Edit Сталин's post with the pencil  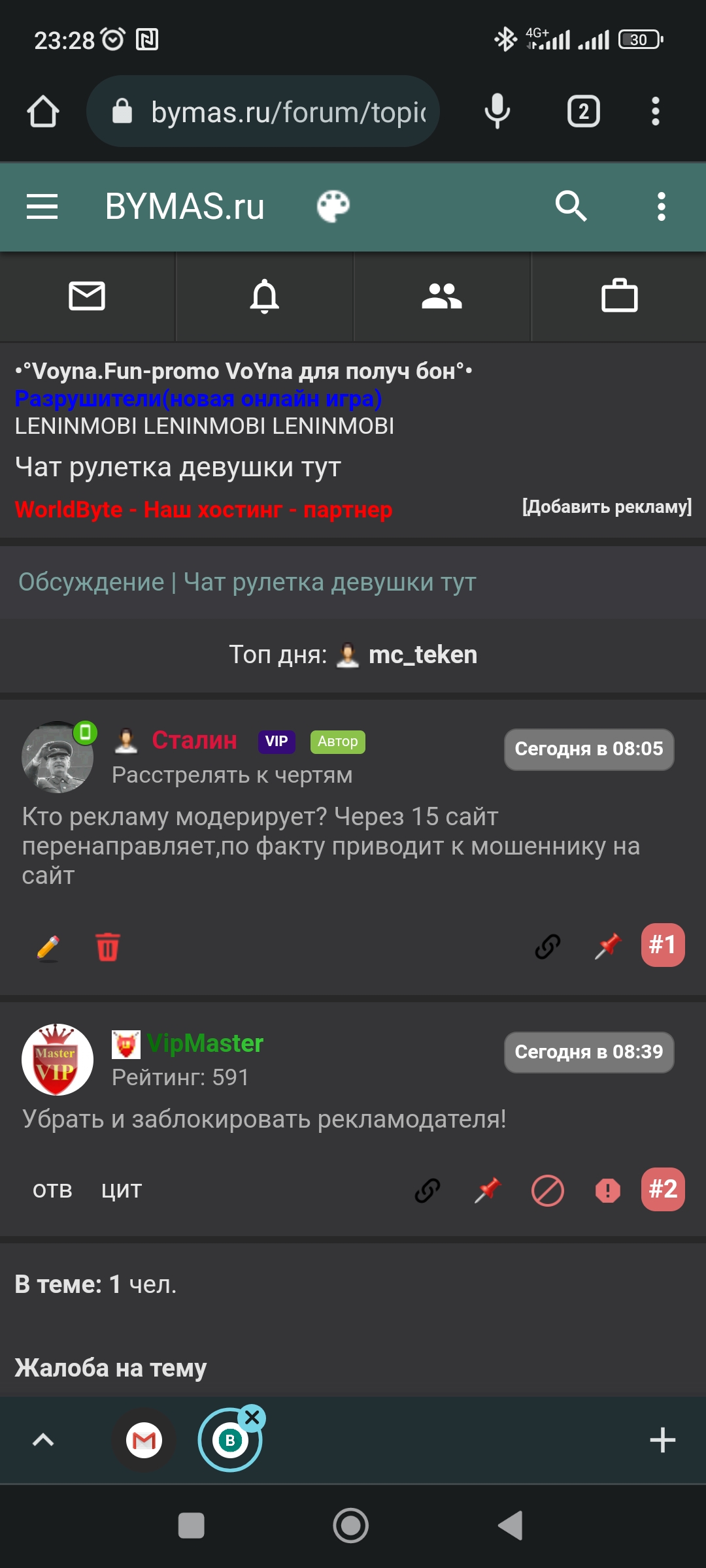[x=48, y=947]
